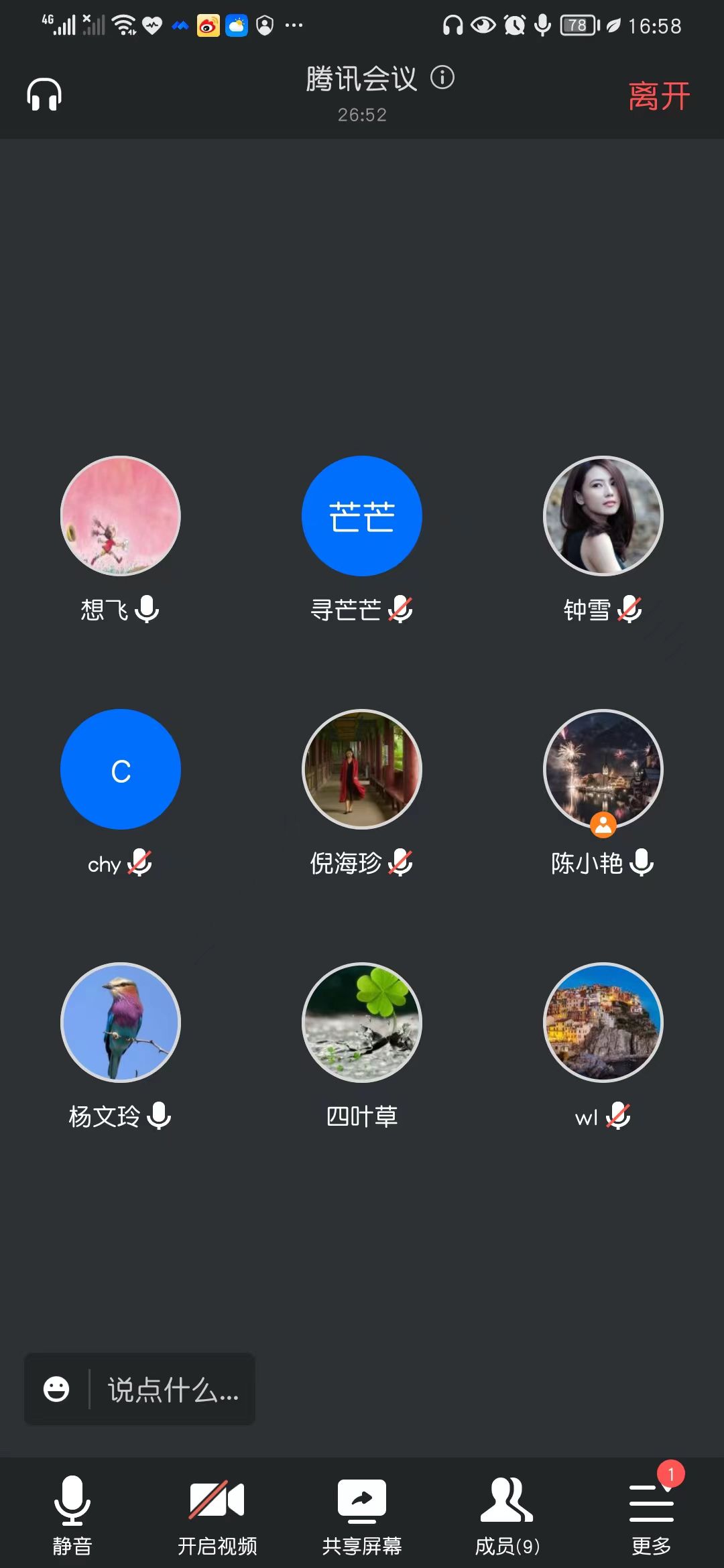Select participant 想飞

[x=121, y=516]
